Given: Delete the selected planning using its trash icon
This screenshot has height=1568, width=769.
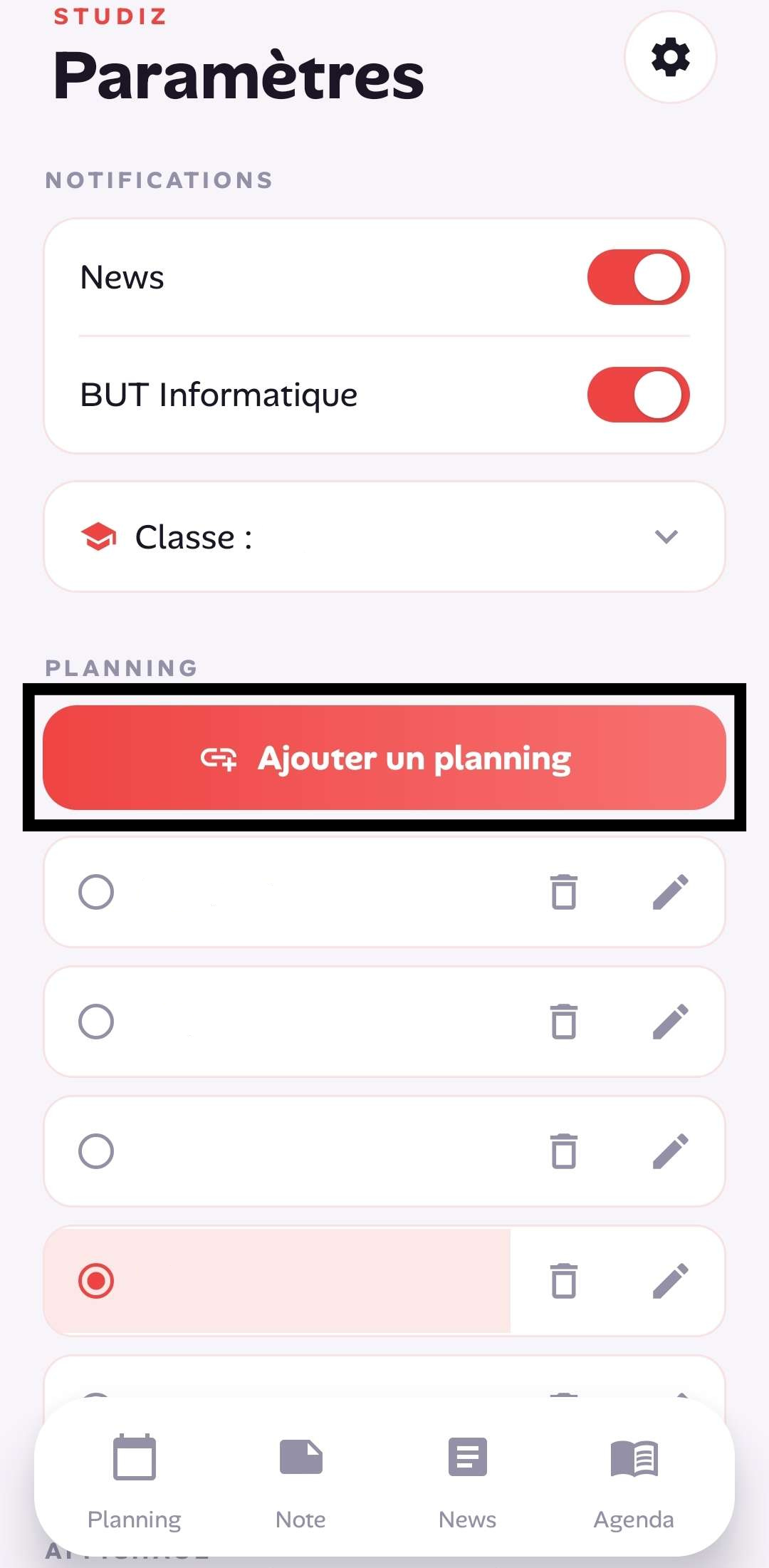Looking at the screenshot, I should coord(563,1280).
